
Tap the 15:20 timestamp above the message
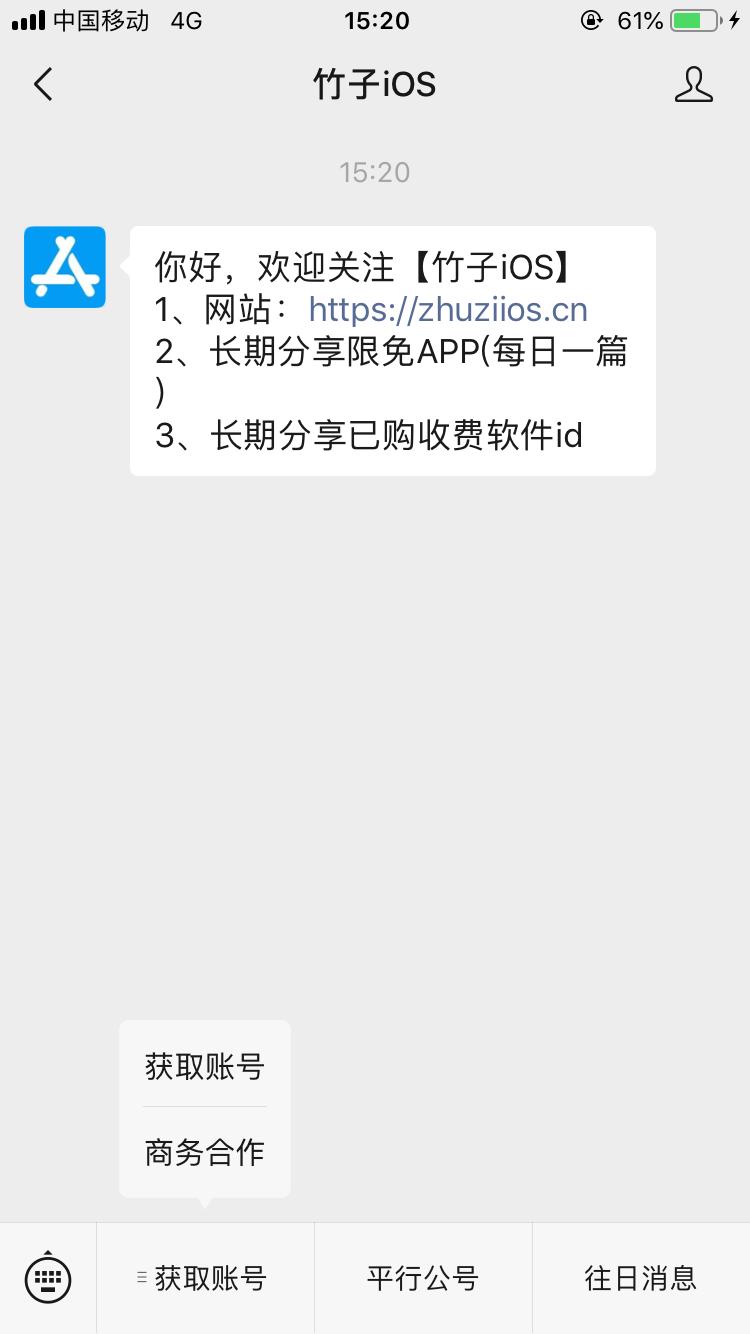[x=374, y=171]
